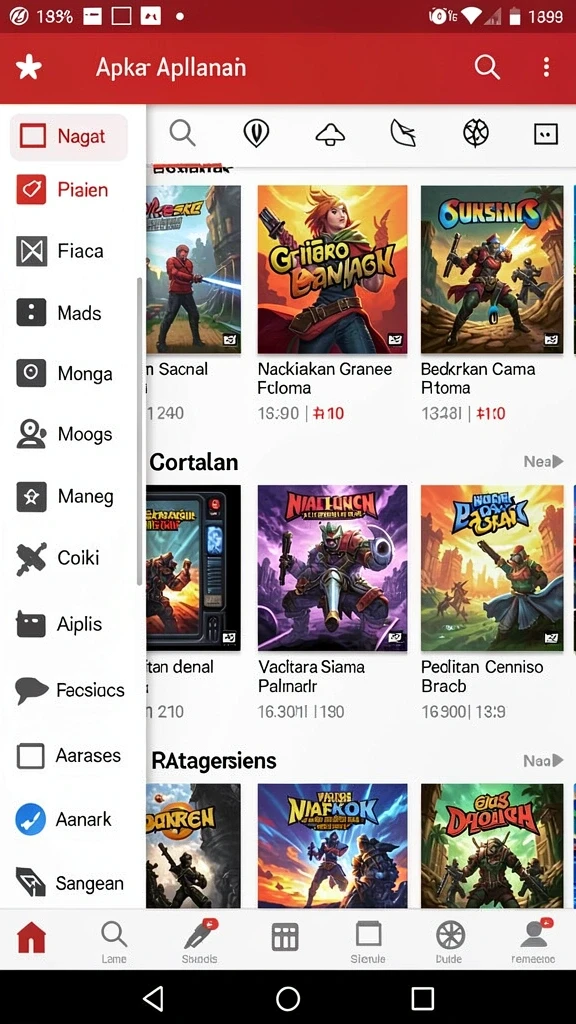Viewport: 576px width, 1024px height.
Task: Open the three-dot overflow menu
Action: [x=546, y=67]
